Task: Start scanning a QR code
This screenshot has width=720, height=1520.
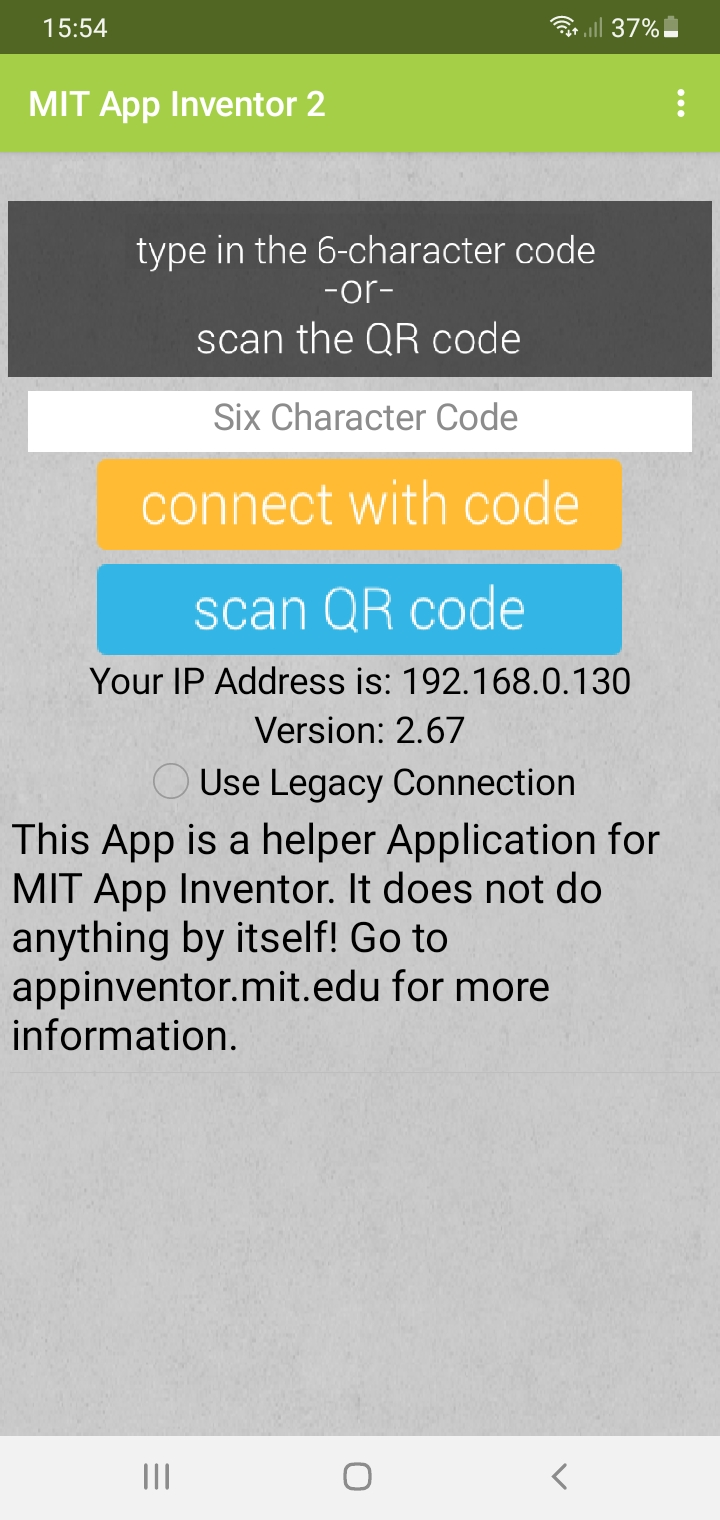Action: (x=359, y=609)
